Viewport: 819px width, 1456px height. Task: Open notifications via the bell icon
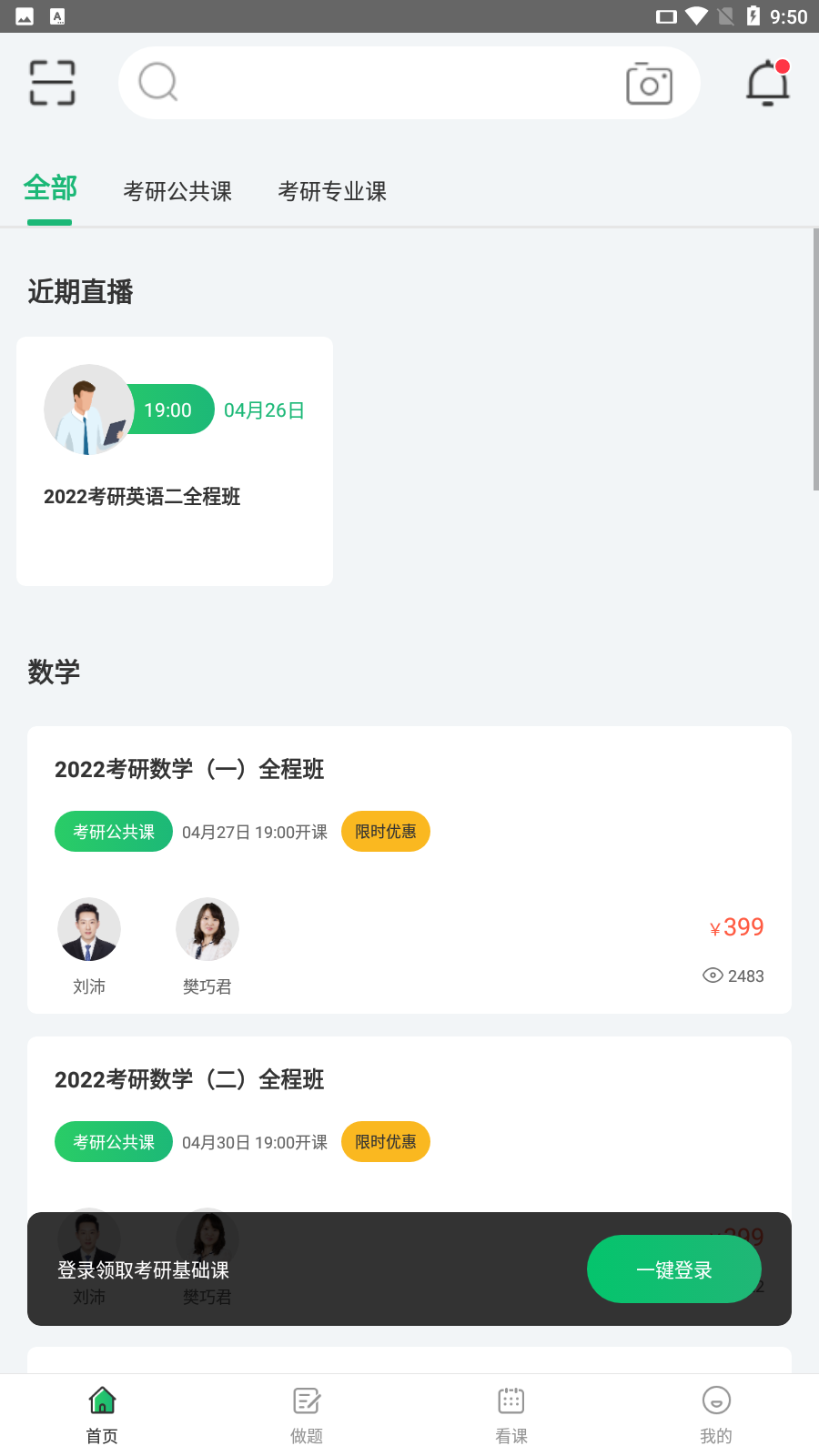[767, 82]
